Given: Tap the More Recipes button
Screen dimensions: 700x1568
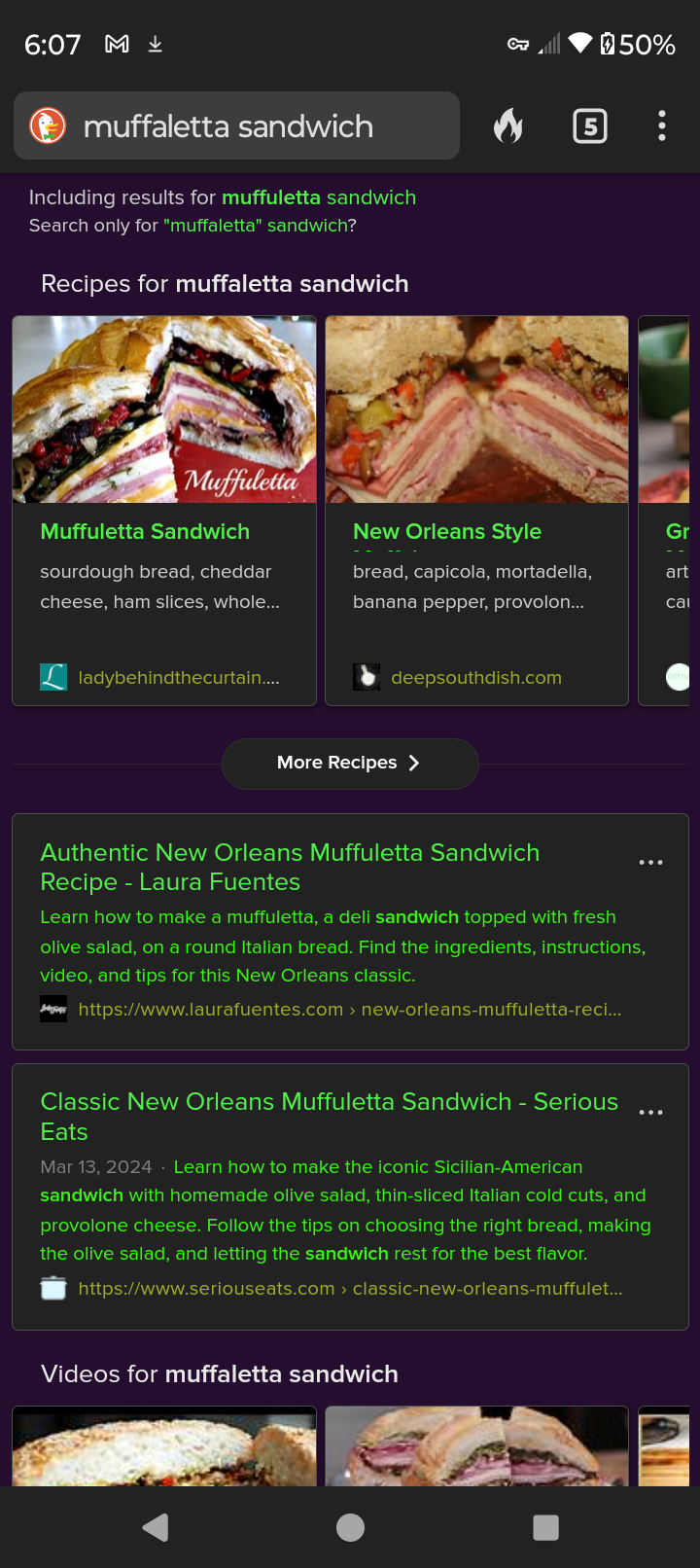Looking at the screenshot, I should click(x=350, y=764).
